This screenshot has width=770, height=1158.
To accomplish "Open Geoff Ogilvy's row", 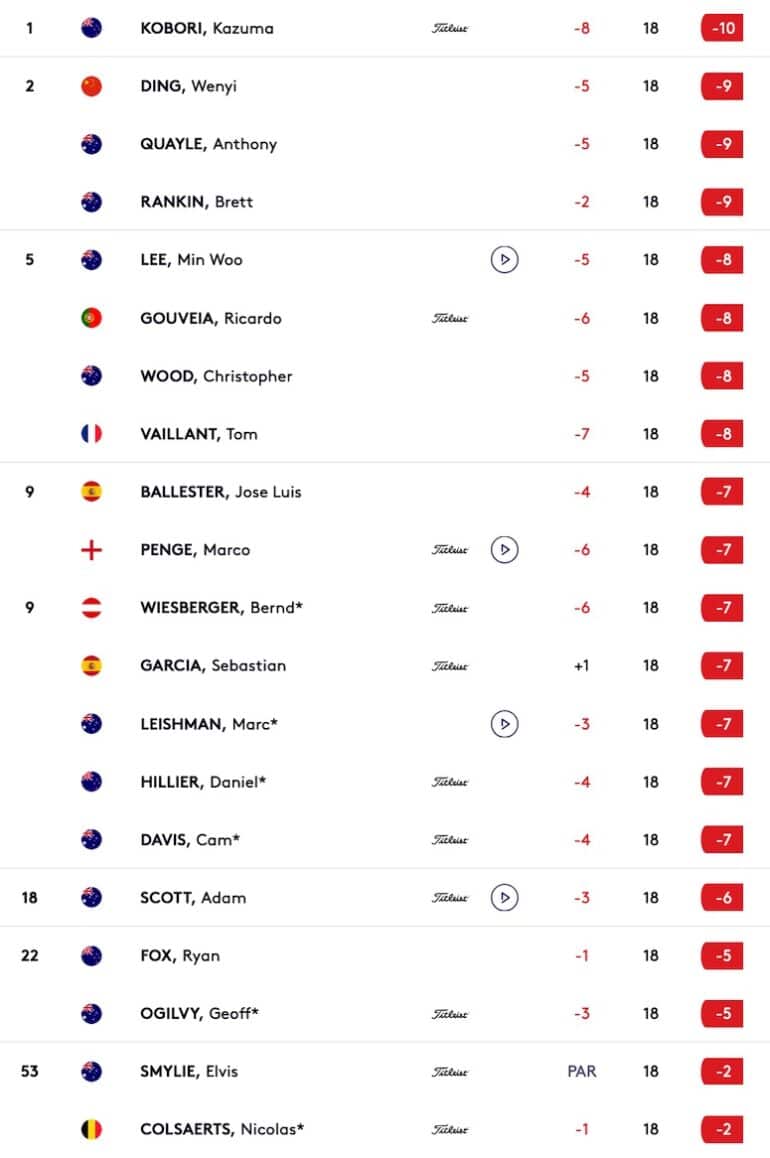I will tap(199, 1014).
